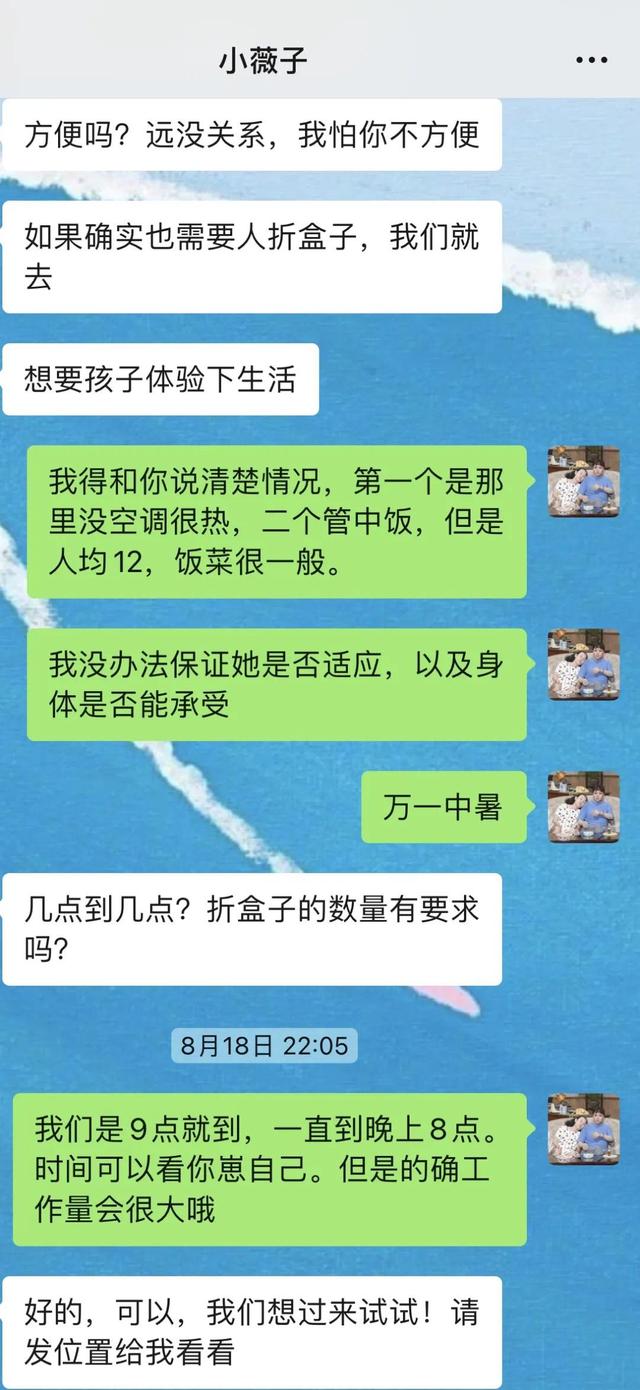Viewport: 640px width, 1390px height.
Task: Open the three-dot chat info menu
Action: coord(592,60)
